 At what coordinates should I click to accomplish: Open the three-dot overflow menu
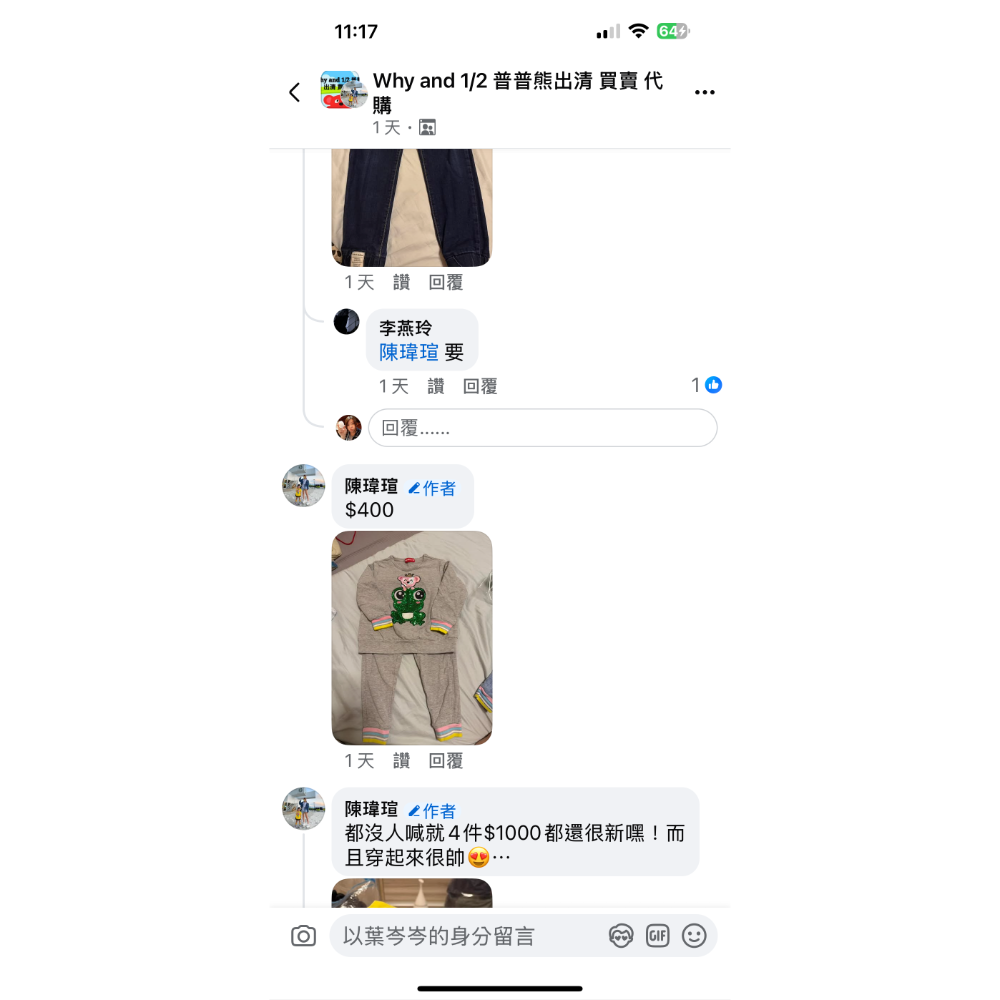705,92
